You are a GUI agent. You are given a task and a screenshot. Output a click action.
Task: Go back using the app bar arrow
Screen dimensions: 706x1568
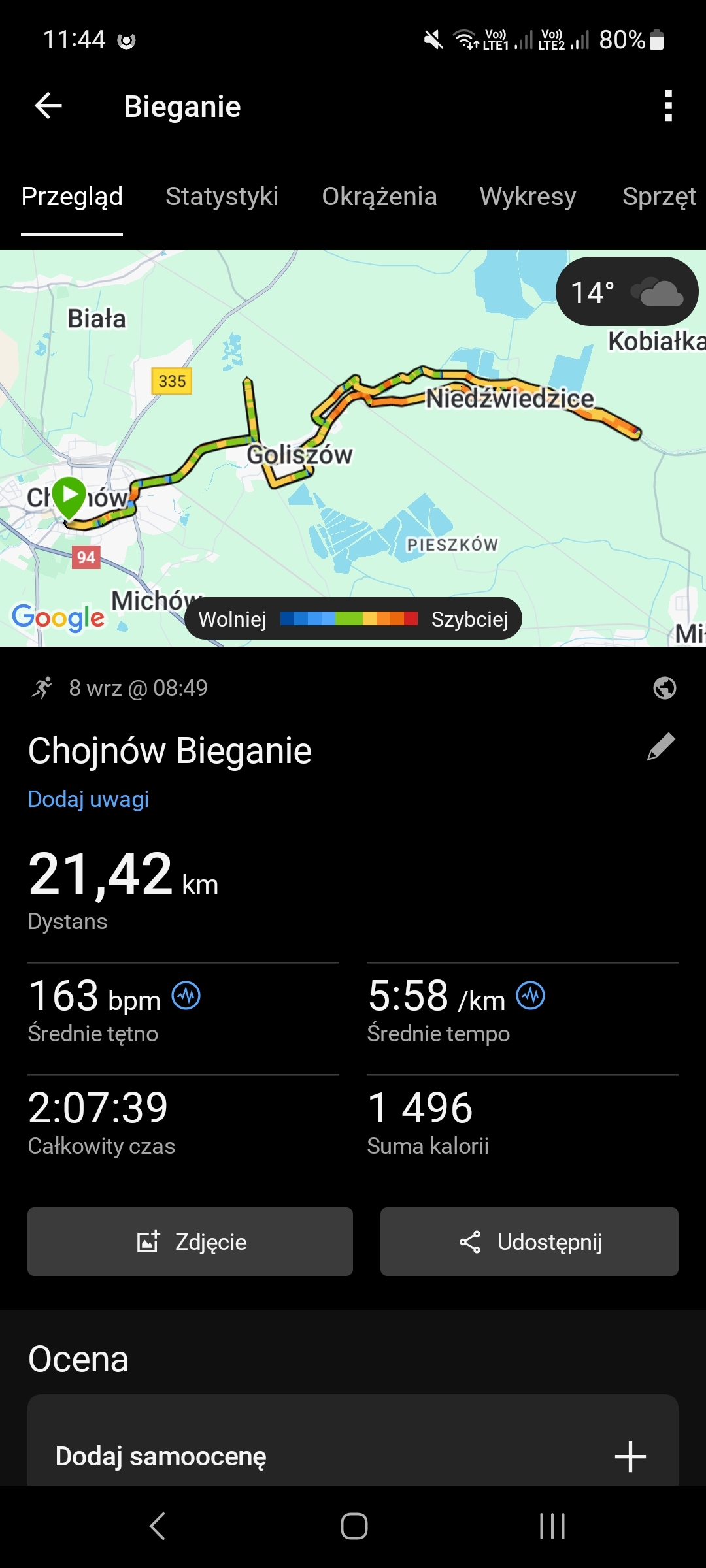48,106
